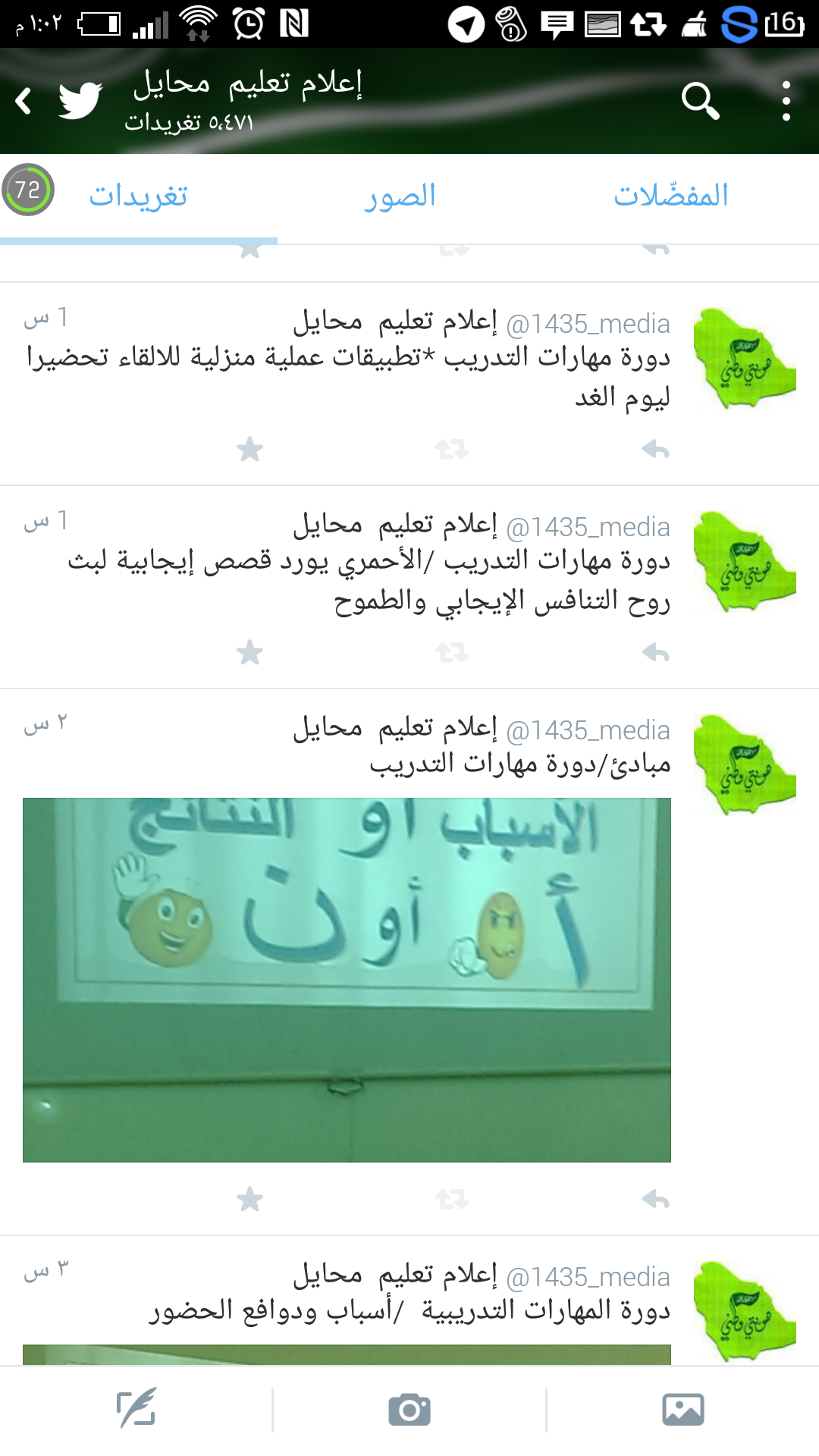Open the search magnifier icon
This screenshot has height=1456, width=819.
(700, 101)
